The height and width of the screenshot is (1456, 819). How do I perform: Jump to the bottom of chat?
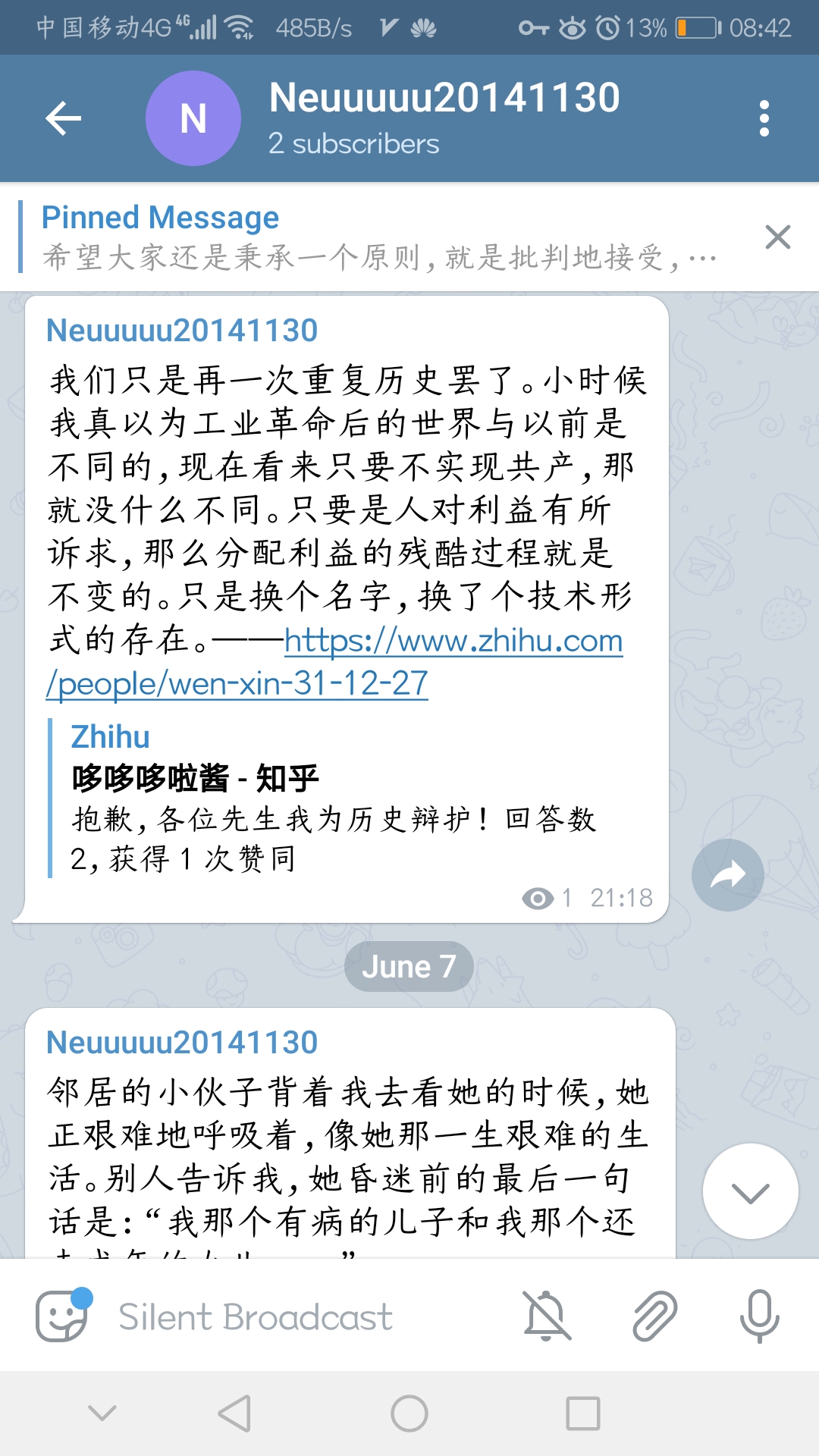tap(750, 1191)
